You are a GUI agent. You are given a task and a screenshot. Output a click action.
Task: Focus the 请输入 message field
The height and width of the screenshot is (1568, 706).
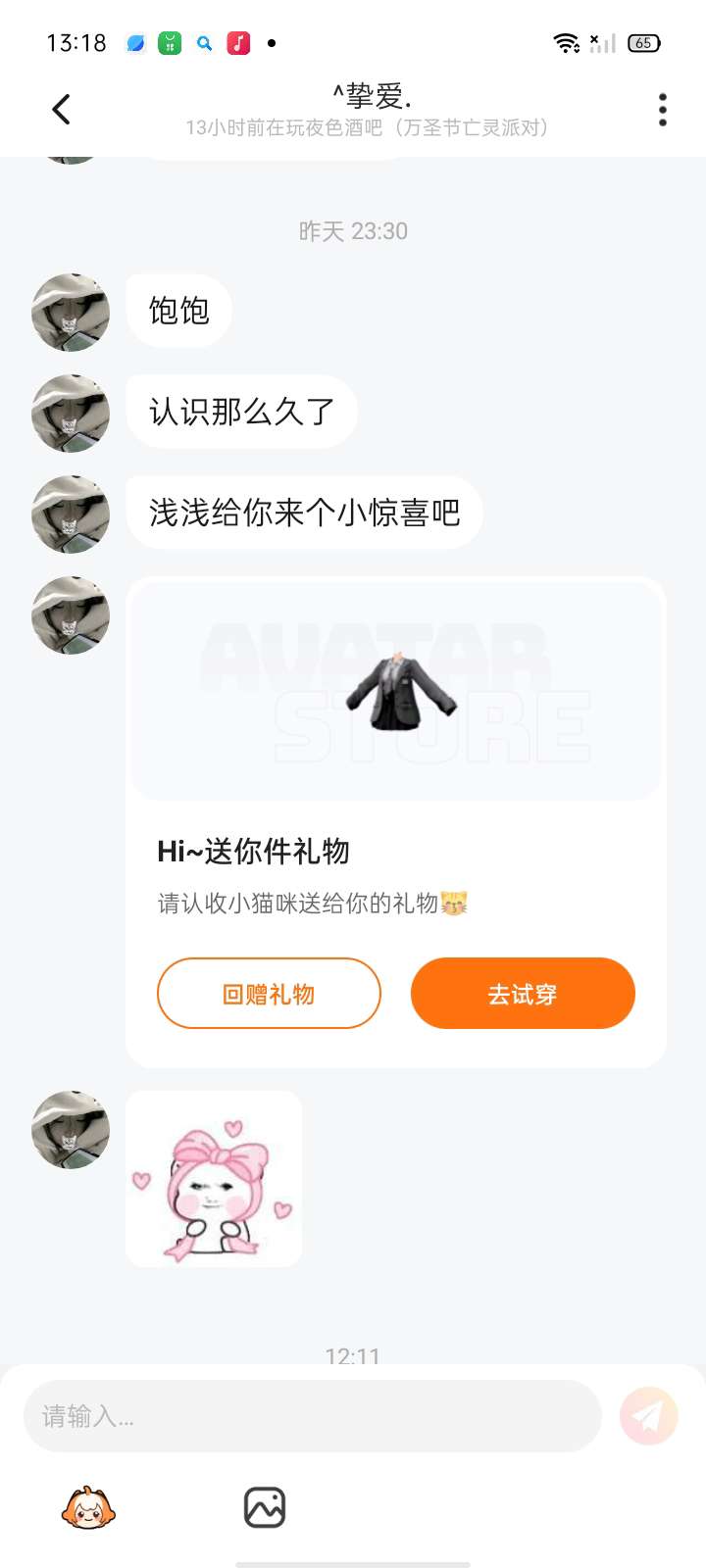coord(312,1416)
